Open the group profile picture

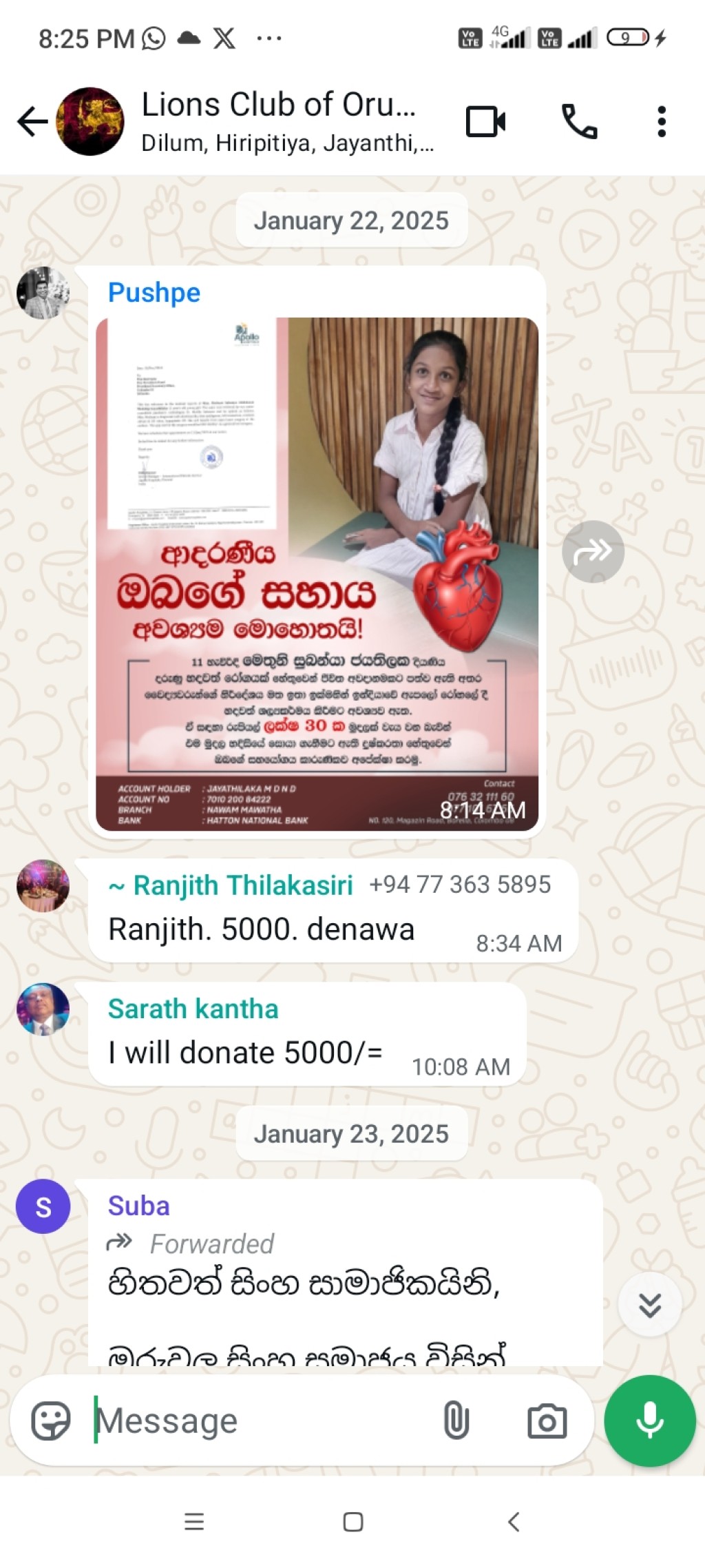point(90,121)
